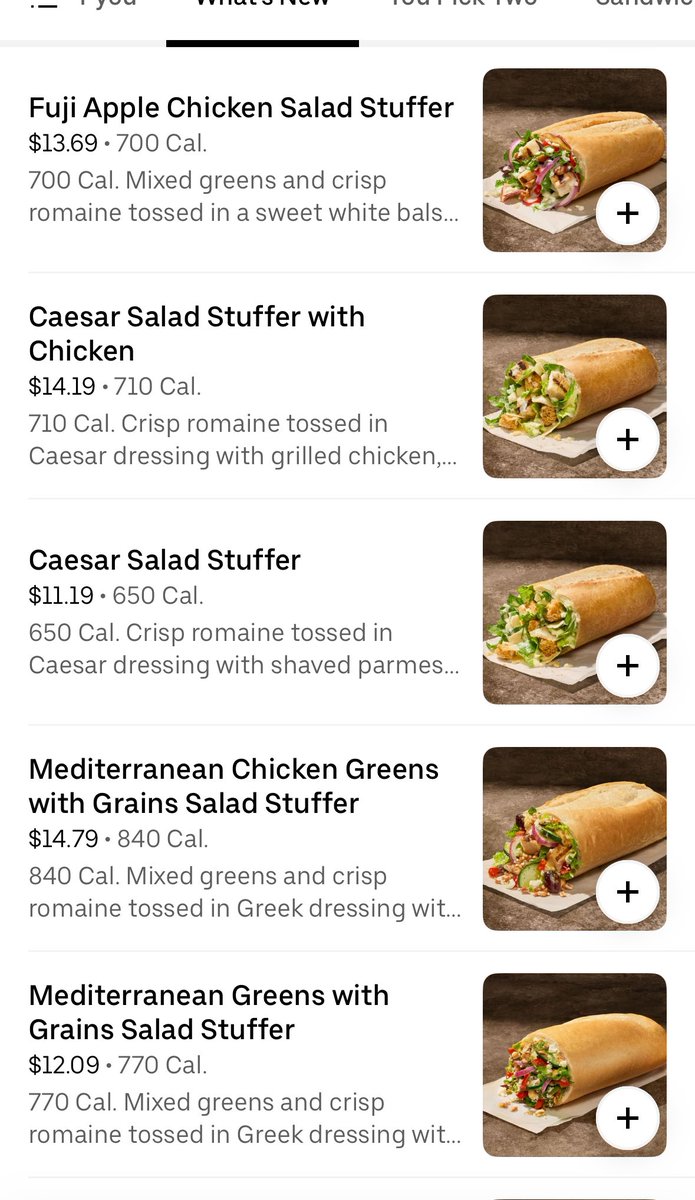Open the 650 Cal. Caesar Salad Stuffer
This screenshot has height=1200, width=695.
point(165,560)
